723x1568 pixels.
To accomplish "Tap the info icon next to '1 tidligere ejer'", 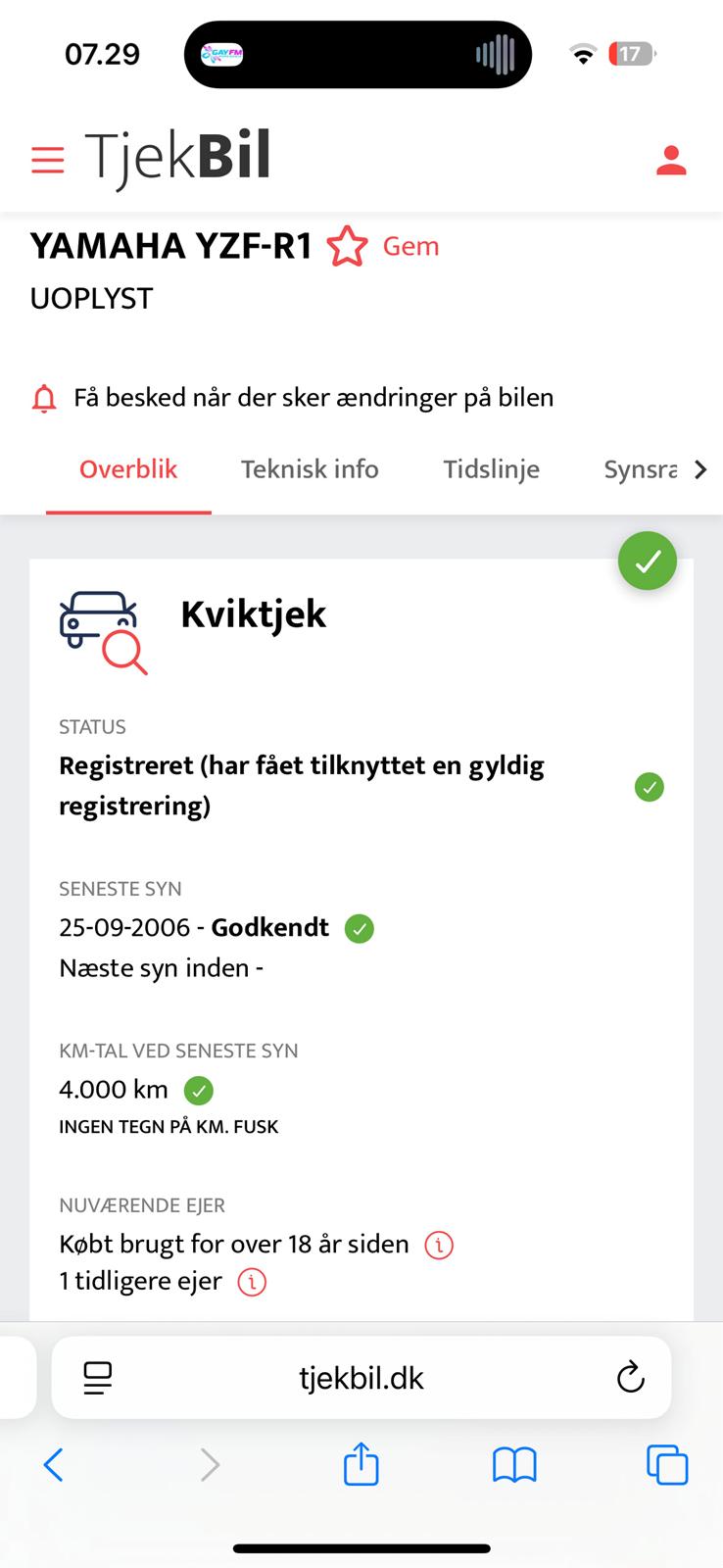I will [252, 1281].
